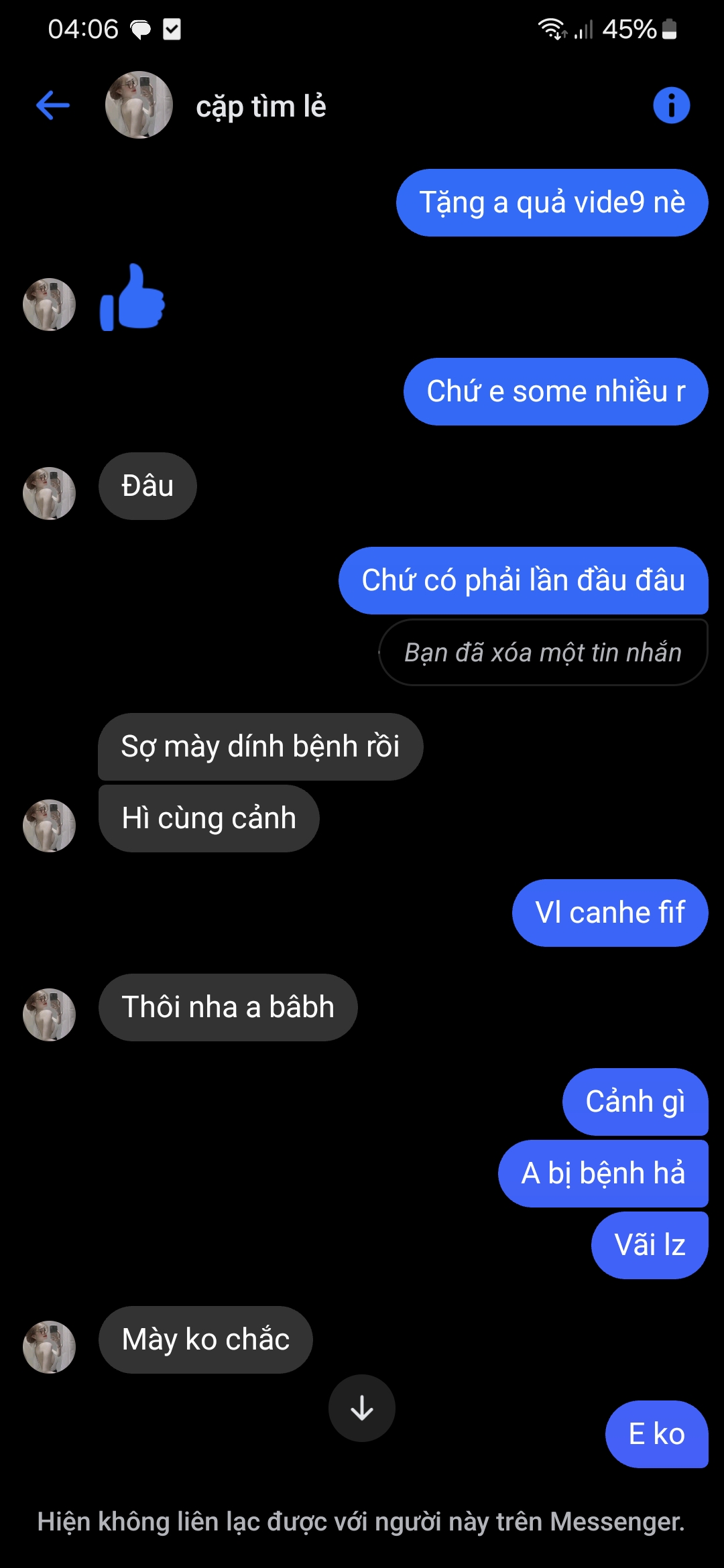Jump to latest messages with down arrow
This screenshot has height=1568, width=724.
362,1408
